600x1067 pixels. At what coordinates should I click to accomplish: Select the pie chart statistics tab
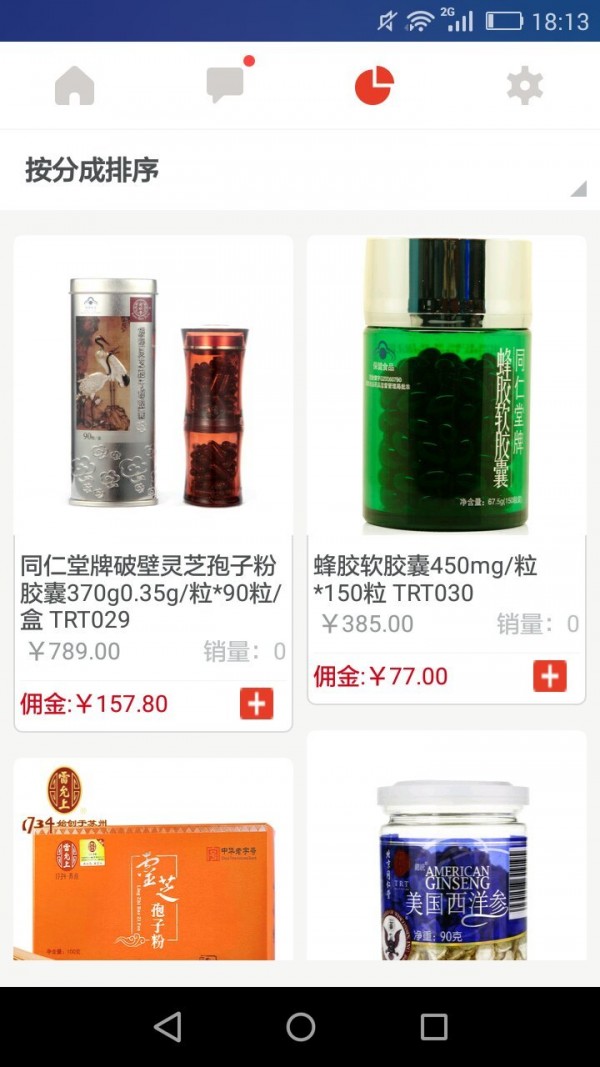(x=374, y=86)
